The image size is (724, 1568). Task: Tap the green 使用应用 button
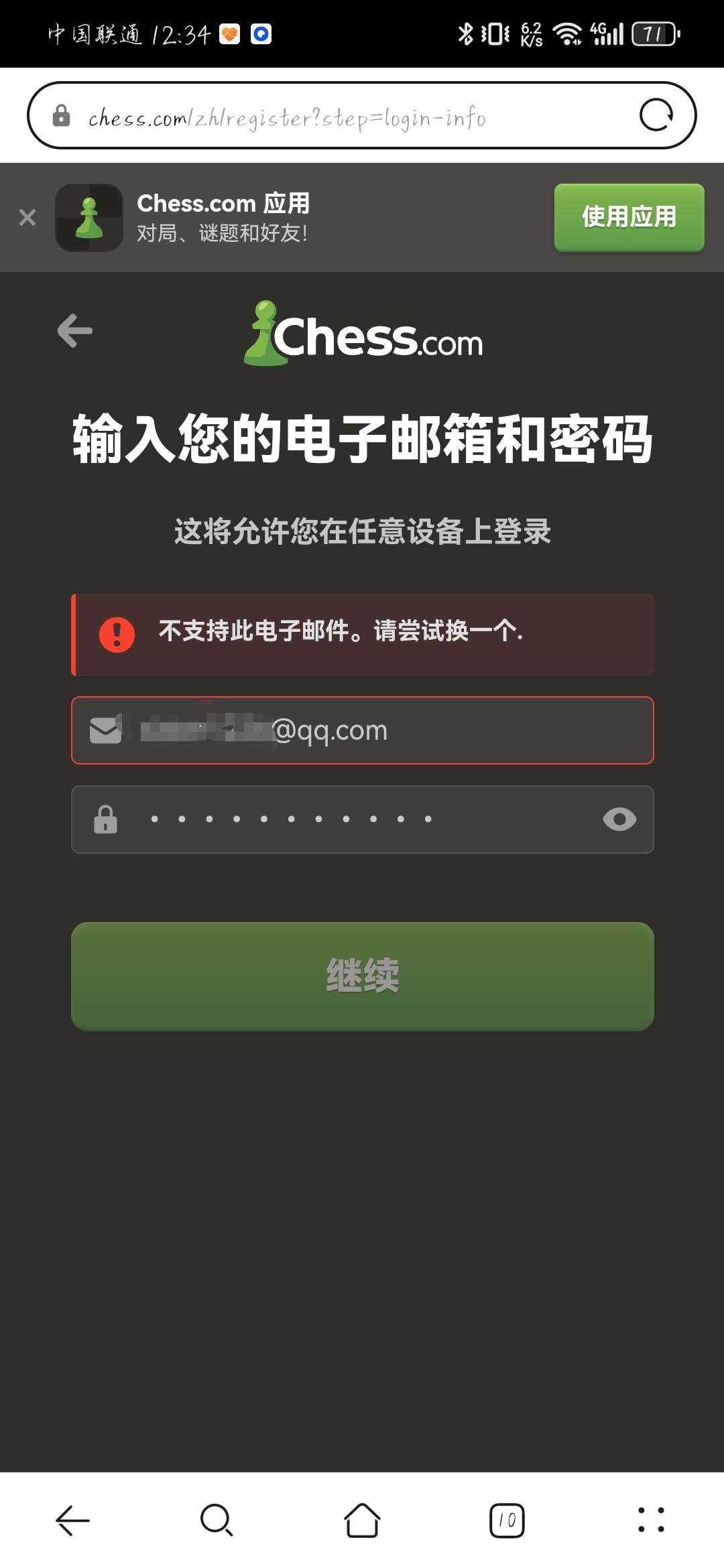pos(628,217)
